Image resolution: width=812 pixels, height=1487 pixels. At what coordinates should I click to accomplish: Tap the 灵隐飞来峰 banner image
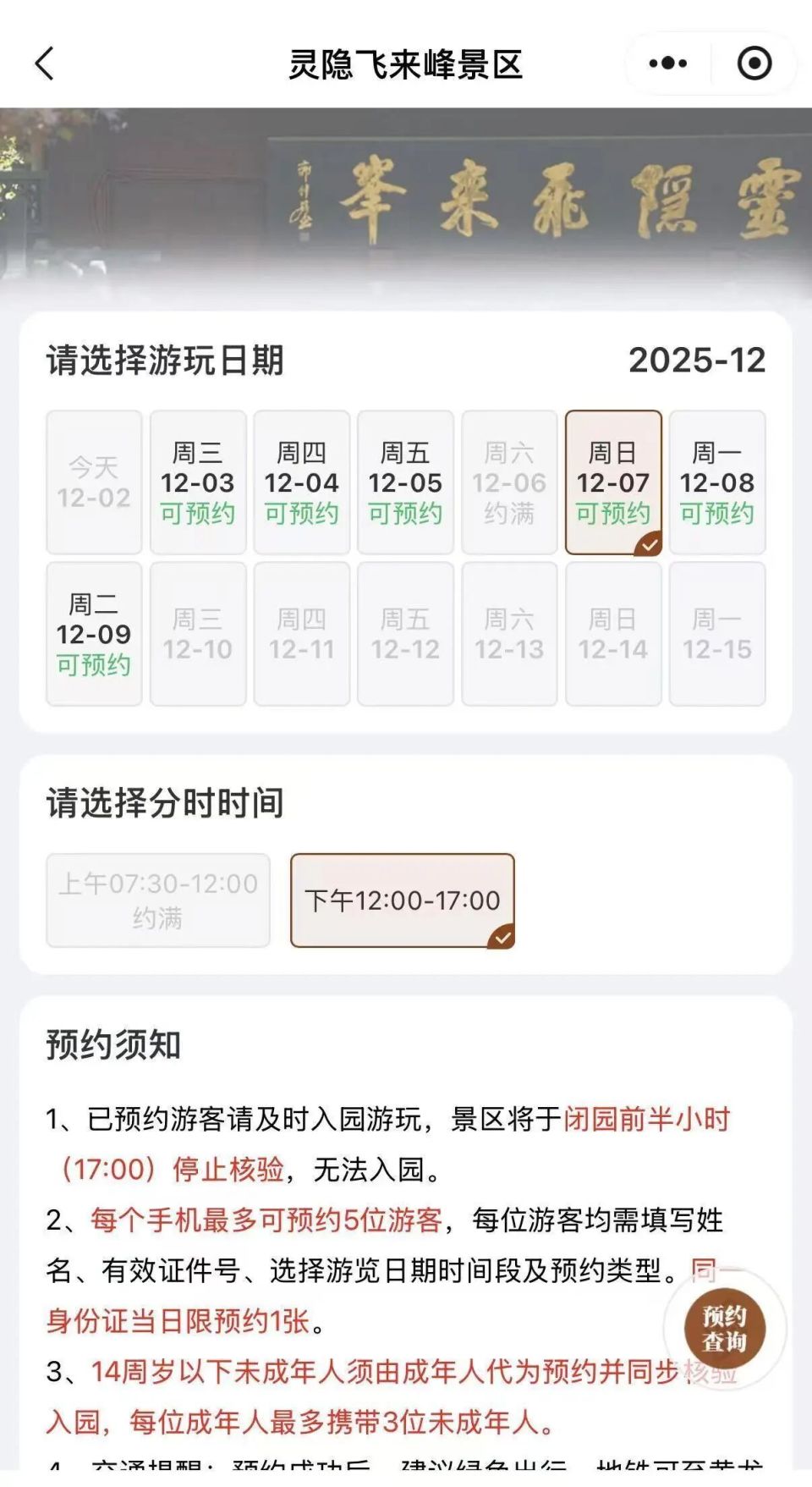point(406,199)
